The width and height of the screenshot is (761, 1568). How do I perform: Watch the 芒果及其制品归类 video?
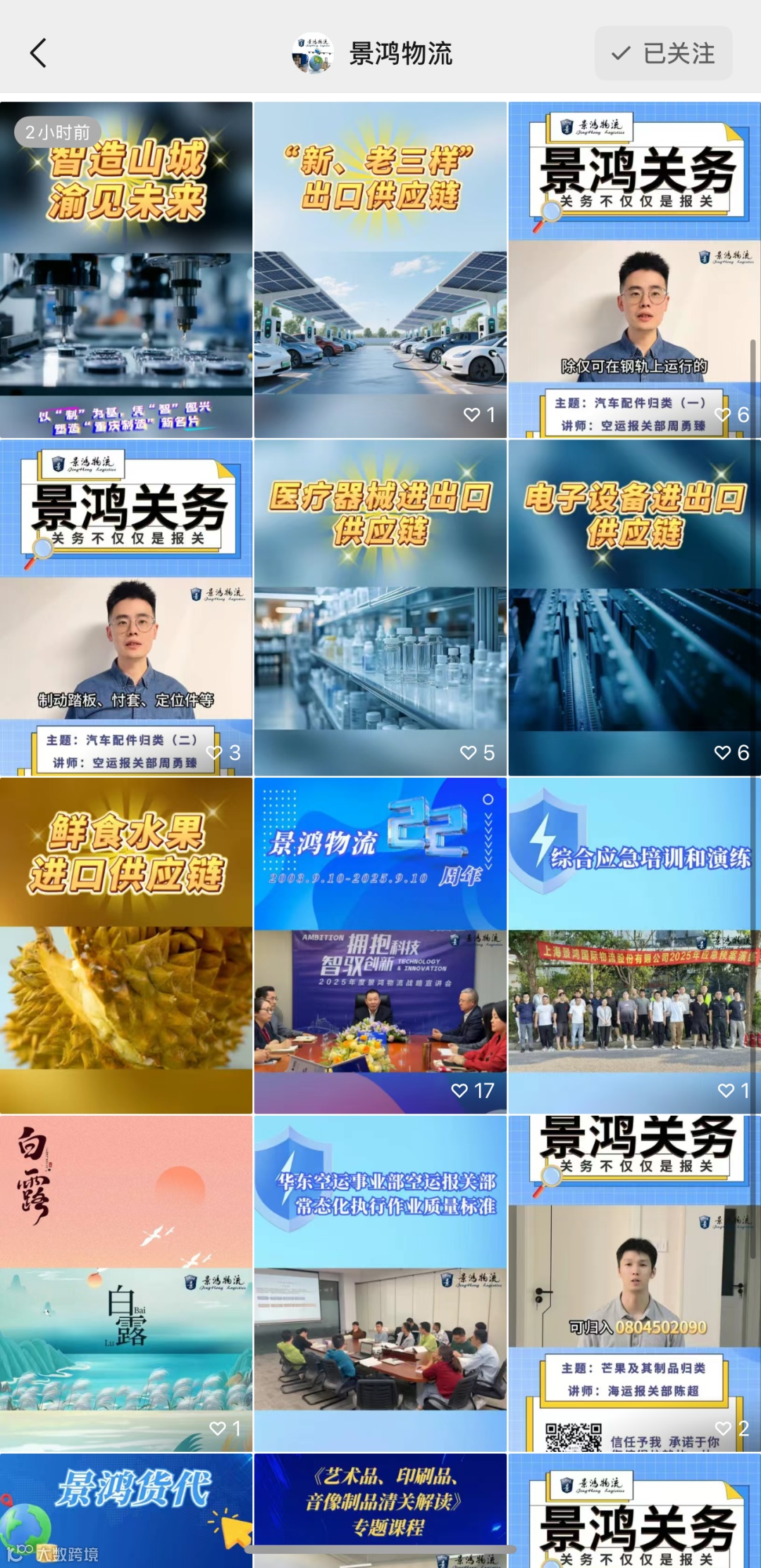(634, 1283)
